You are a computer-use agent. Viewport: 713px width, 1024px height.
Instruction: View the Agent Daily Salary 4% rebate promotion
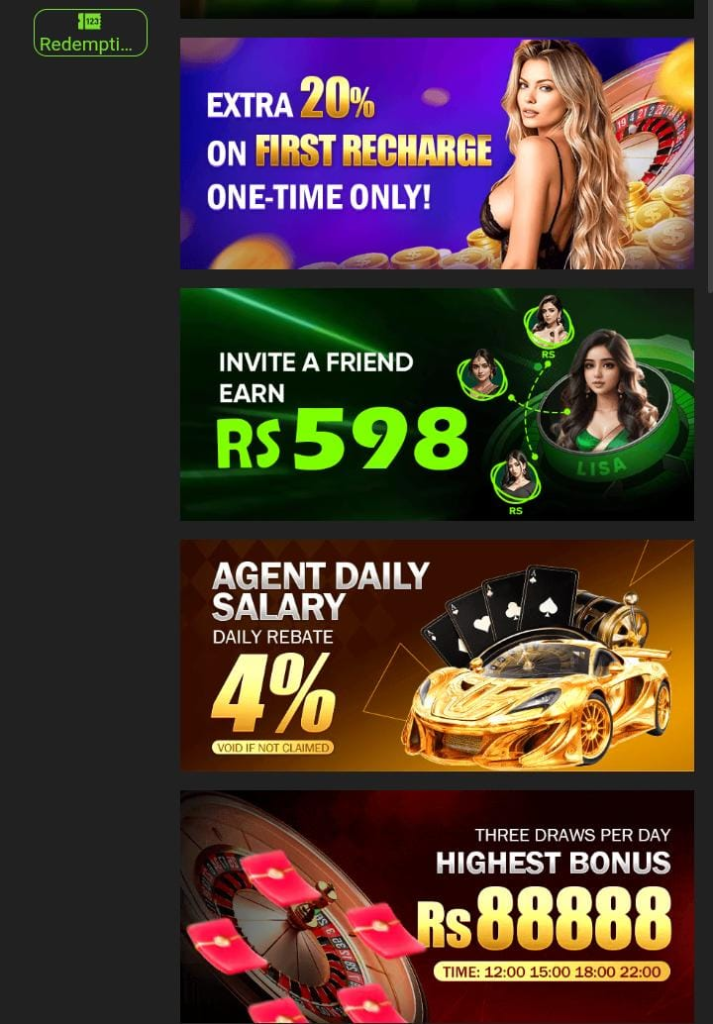pos(436,656)
